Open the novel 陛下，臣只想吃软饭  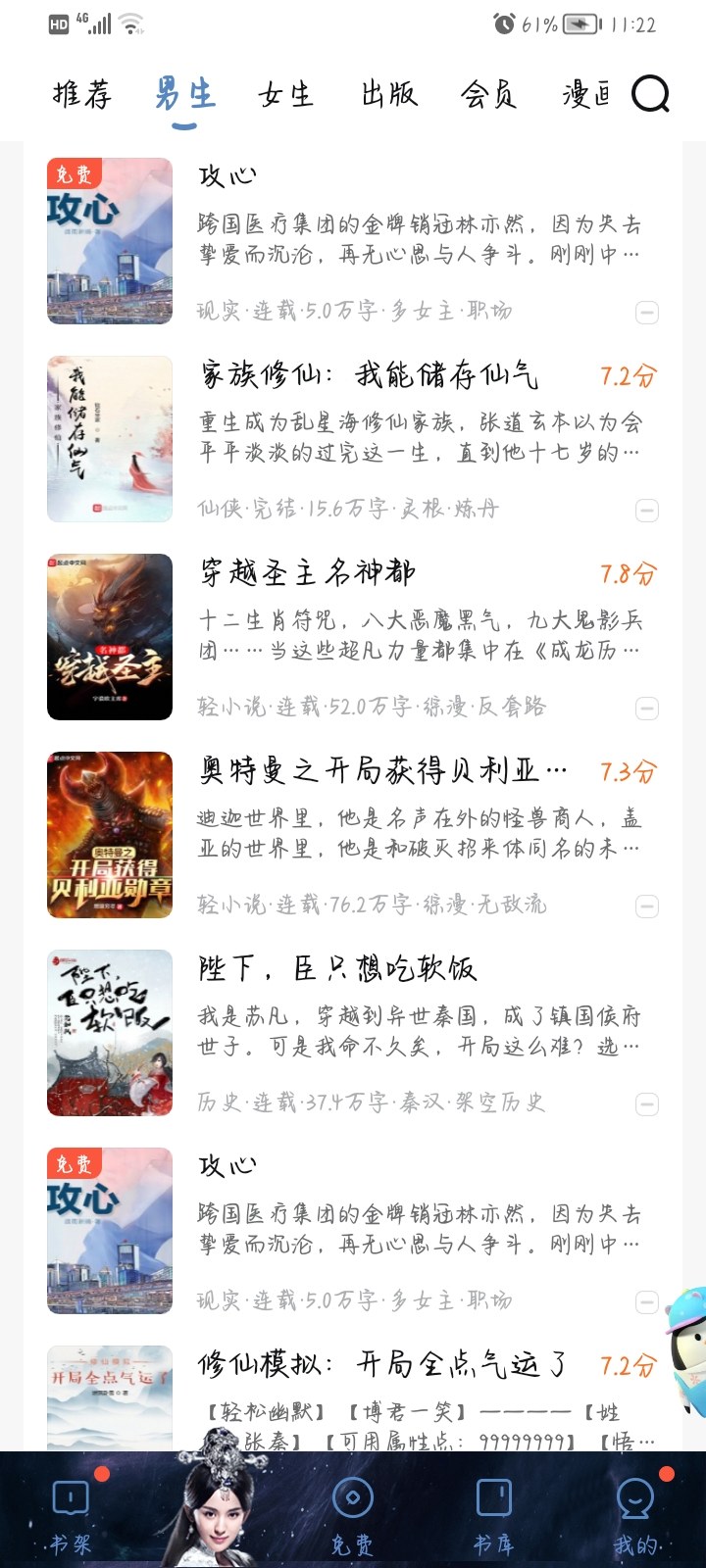point(337,969)
